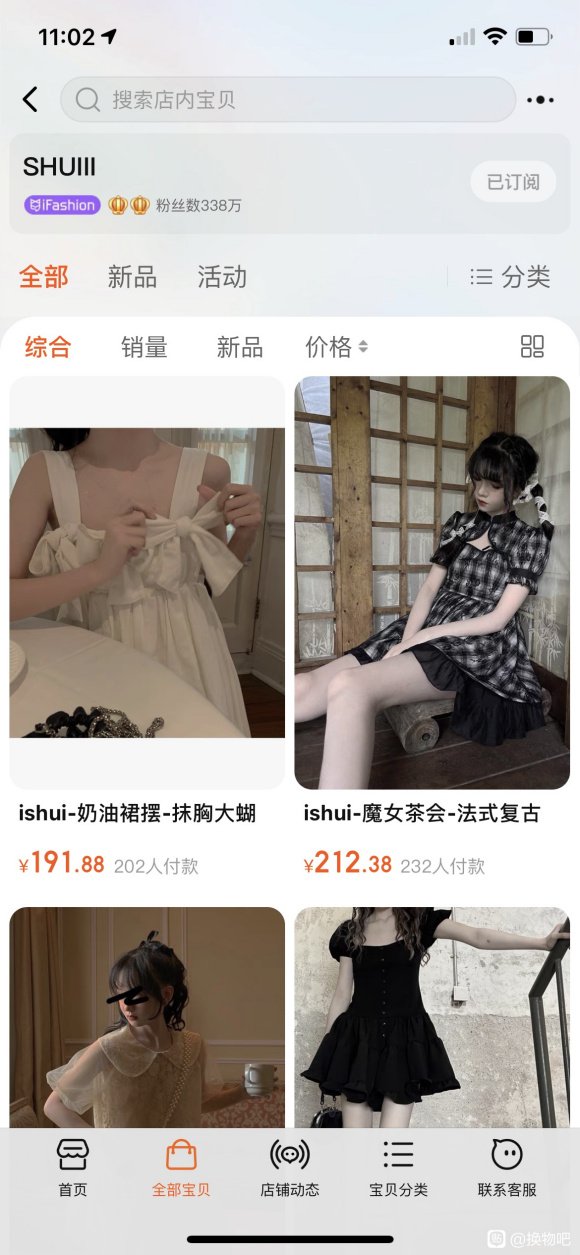Go back with the top-left arrow
The height and width of the screenshot is (1255, 580).
tap(30, 99)
